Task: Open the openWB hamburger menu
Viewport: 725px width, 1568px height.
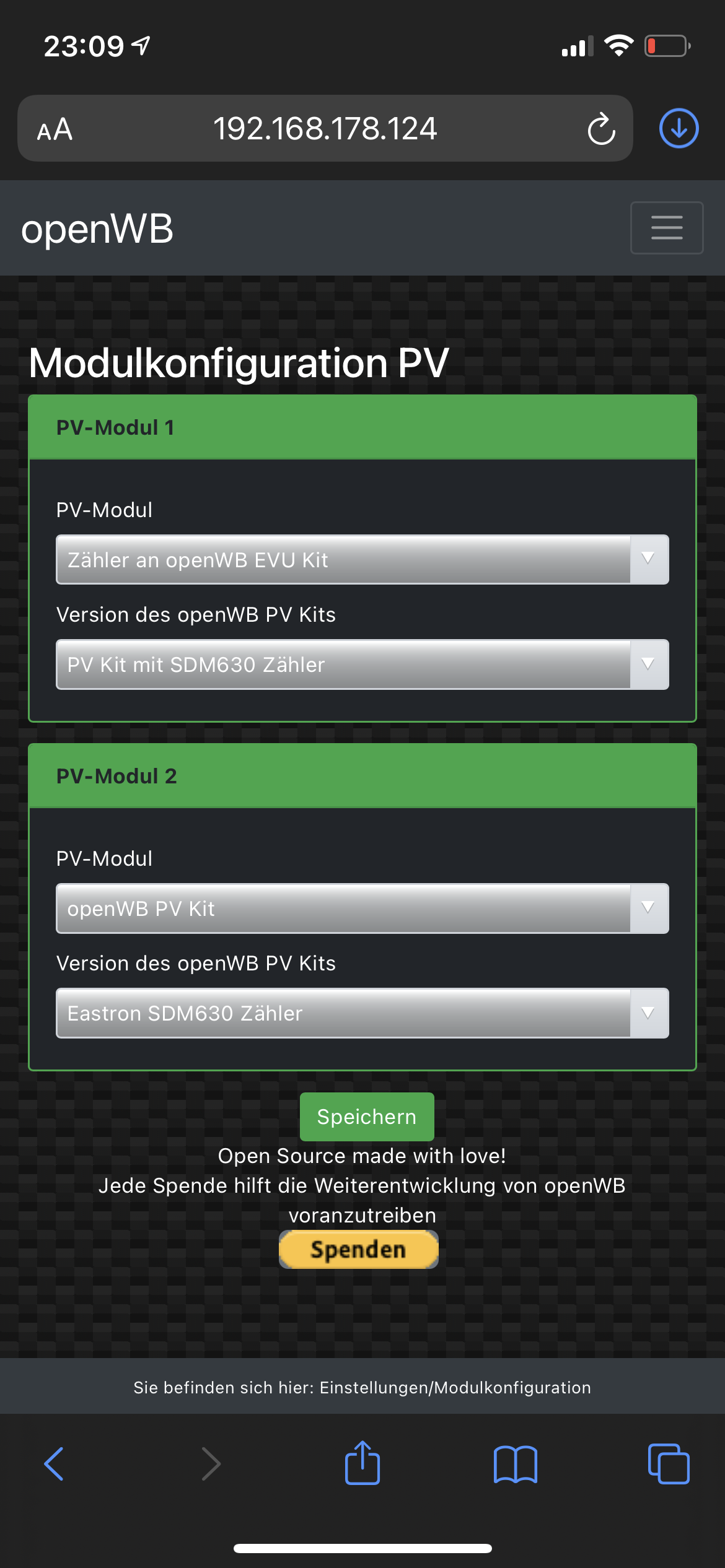Action: (x=666, y=228)
